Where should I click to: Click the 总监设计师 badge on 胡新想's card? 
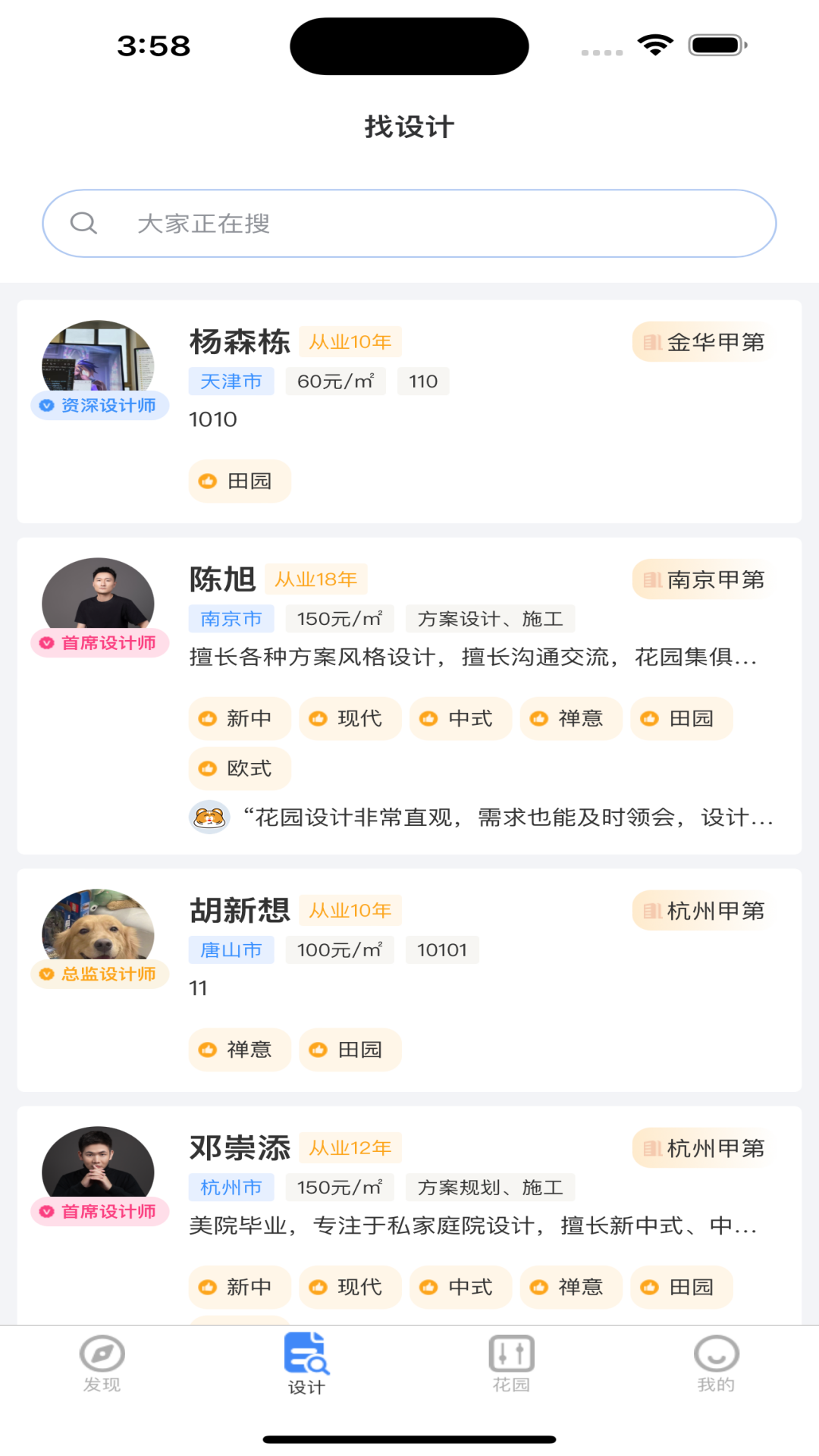99,974
